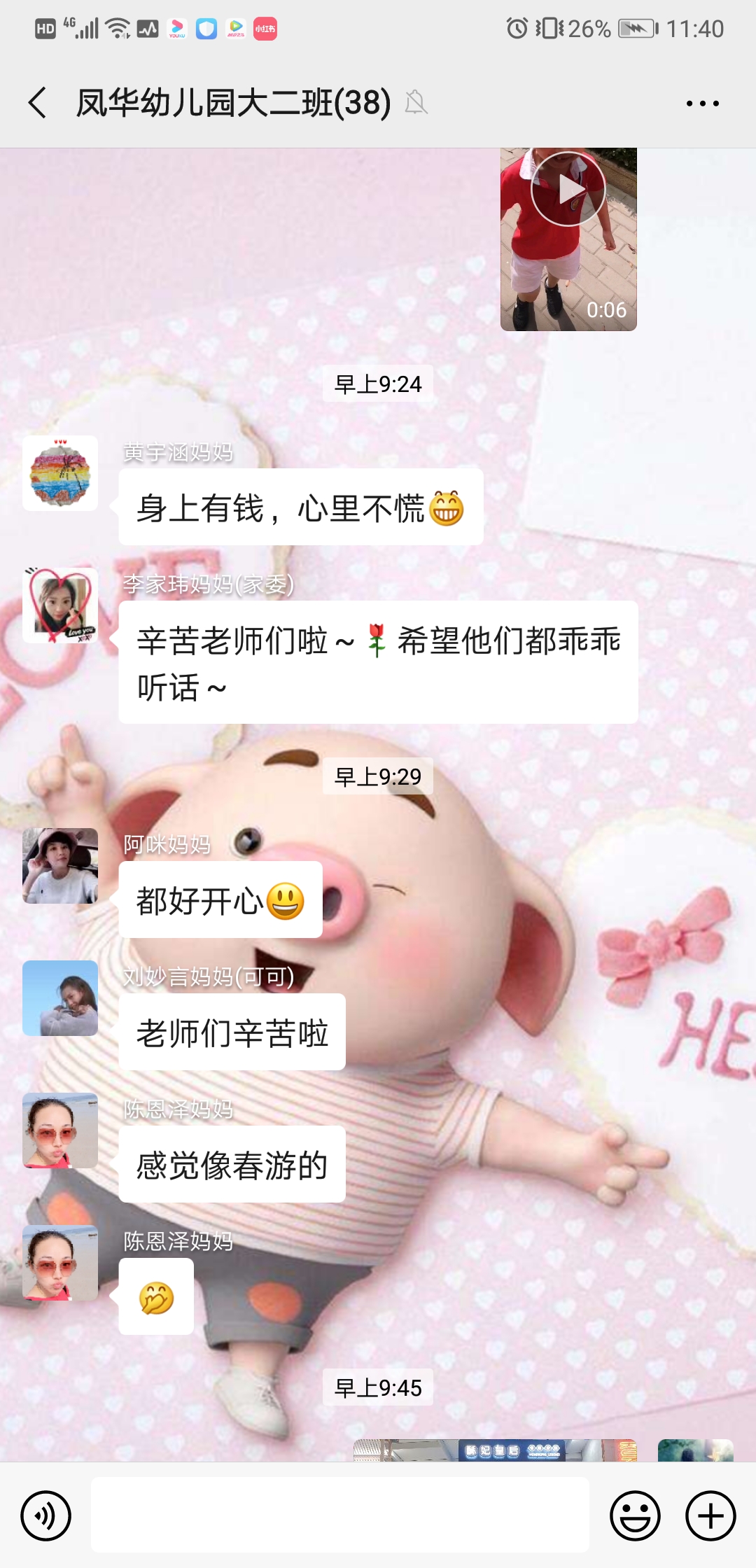Go back from the group chat
Screen dimensions: 756x1568
coord(38,103)
